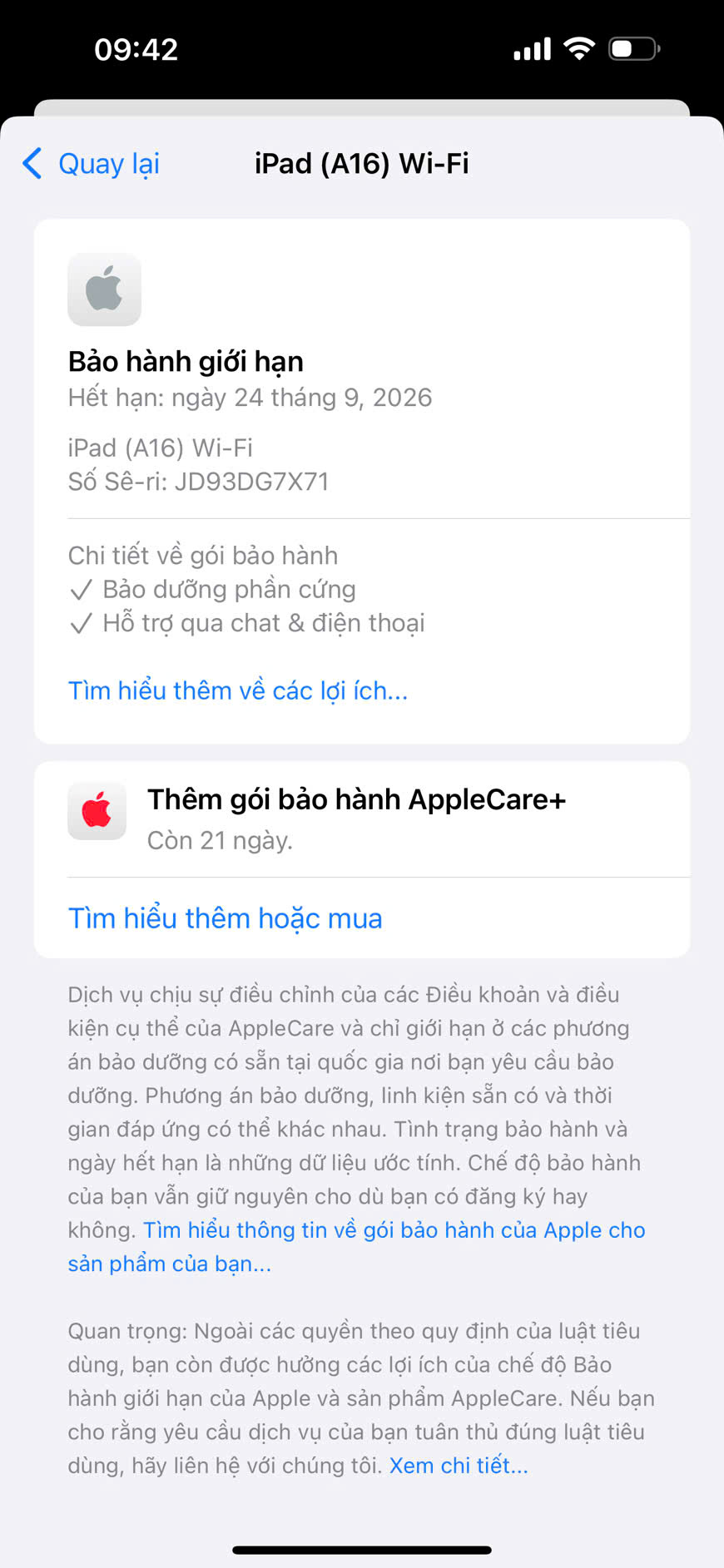Open the Xem chi tiết link

click(459, 1465)
